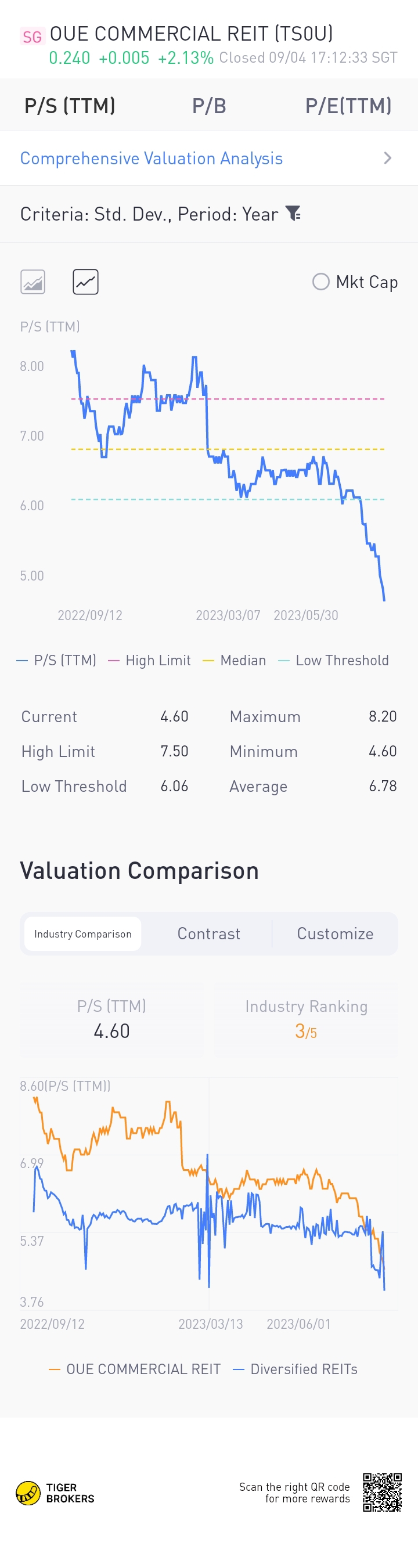Switch to the area chart view

[x=33, y=282]
